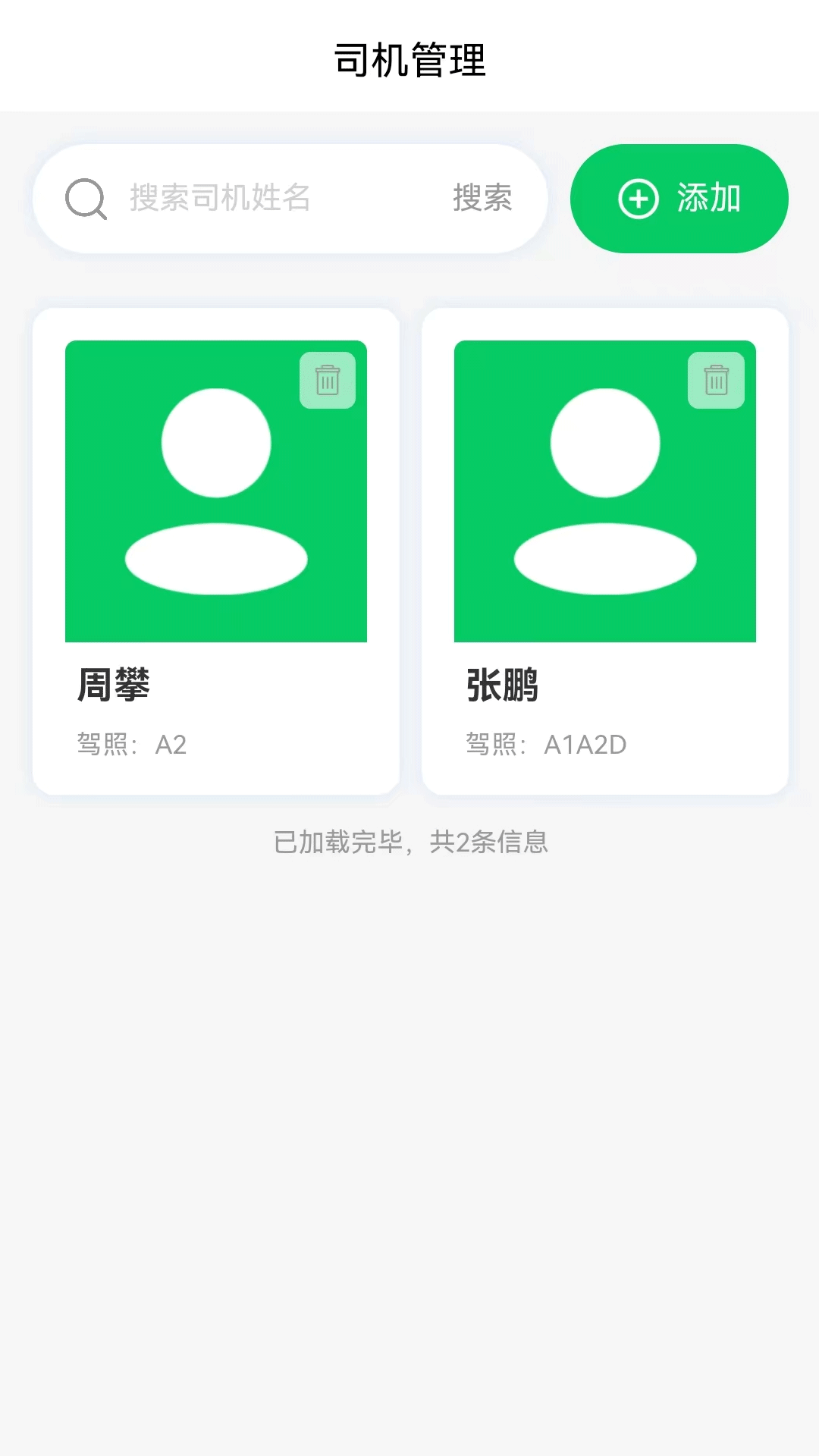Viewport: 819px width, 1456px height.
Task: Click 周攀's green avatar image
Action: [216, 493]
